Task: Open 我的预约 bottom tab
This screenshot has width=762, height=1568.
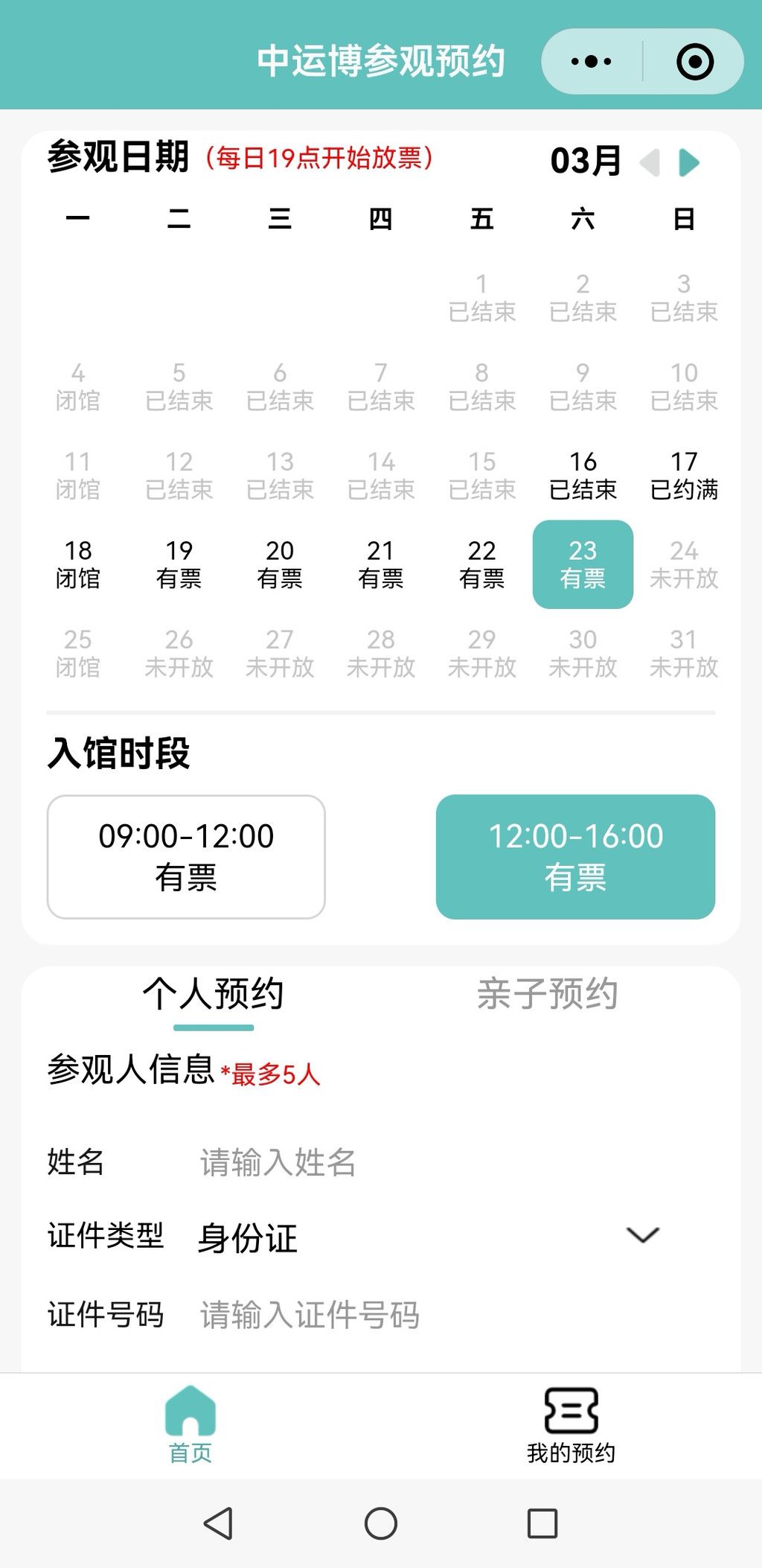Action: [571, 1425]
